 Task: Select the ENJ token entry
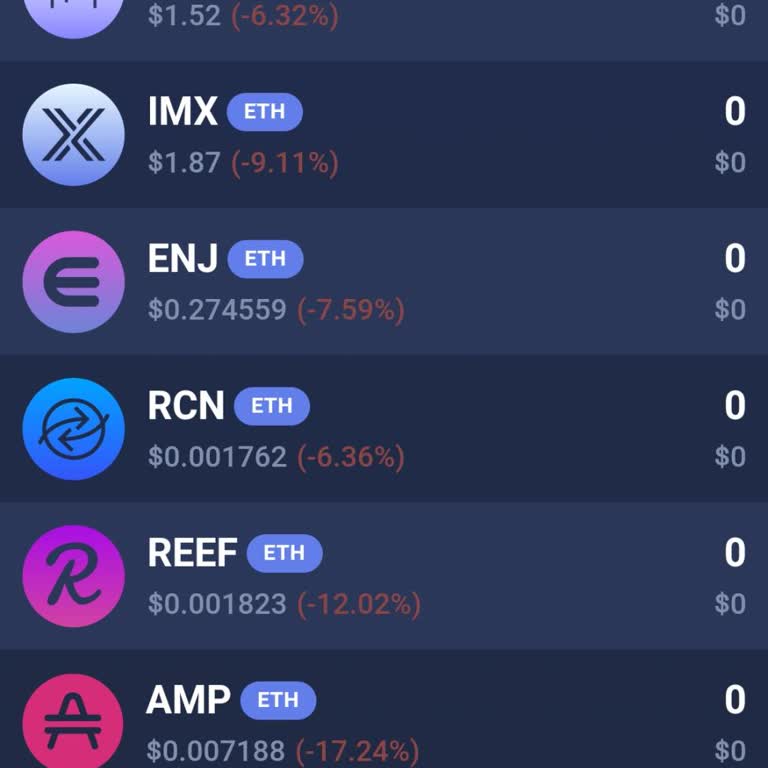click(x=384, y=282)
